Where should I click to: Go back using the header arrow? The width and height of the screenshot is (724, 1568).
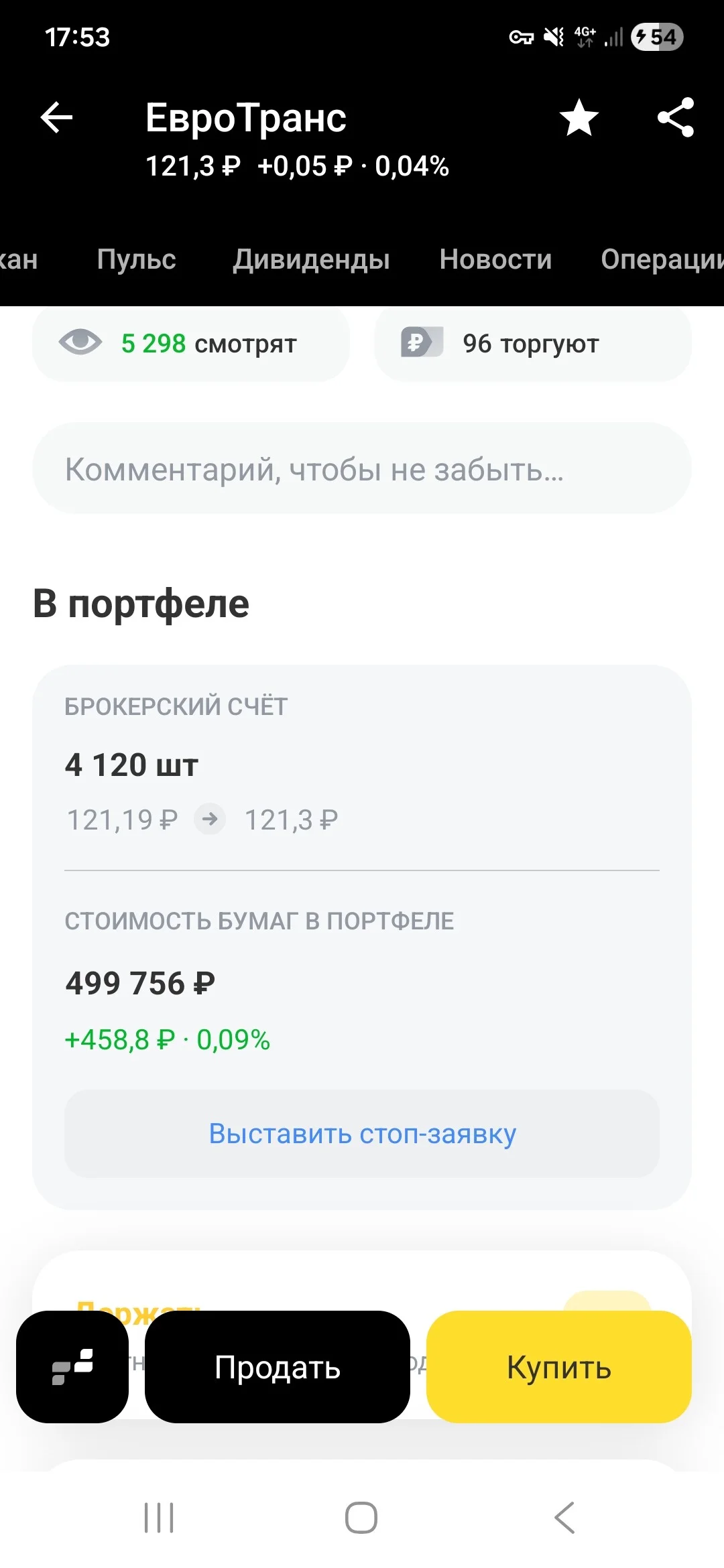pos(56,118)
